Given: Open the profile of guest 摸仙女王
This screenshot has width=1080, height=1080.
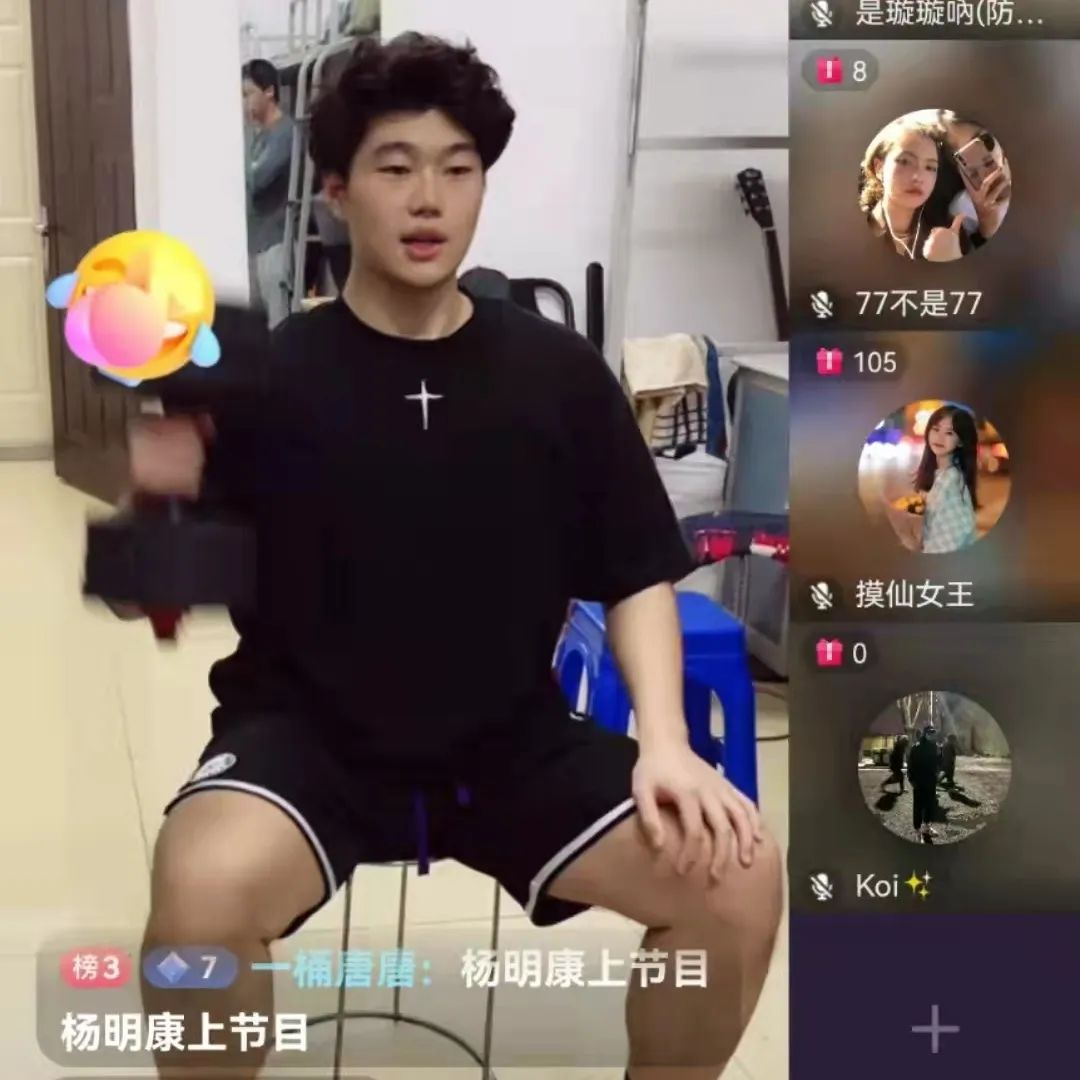Looking at the screenshot, I should pyautogui.click(x=934, y=477).
